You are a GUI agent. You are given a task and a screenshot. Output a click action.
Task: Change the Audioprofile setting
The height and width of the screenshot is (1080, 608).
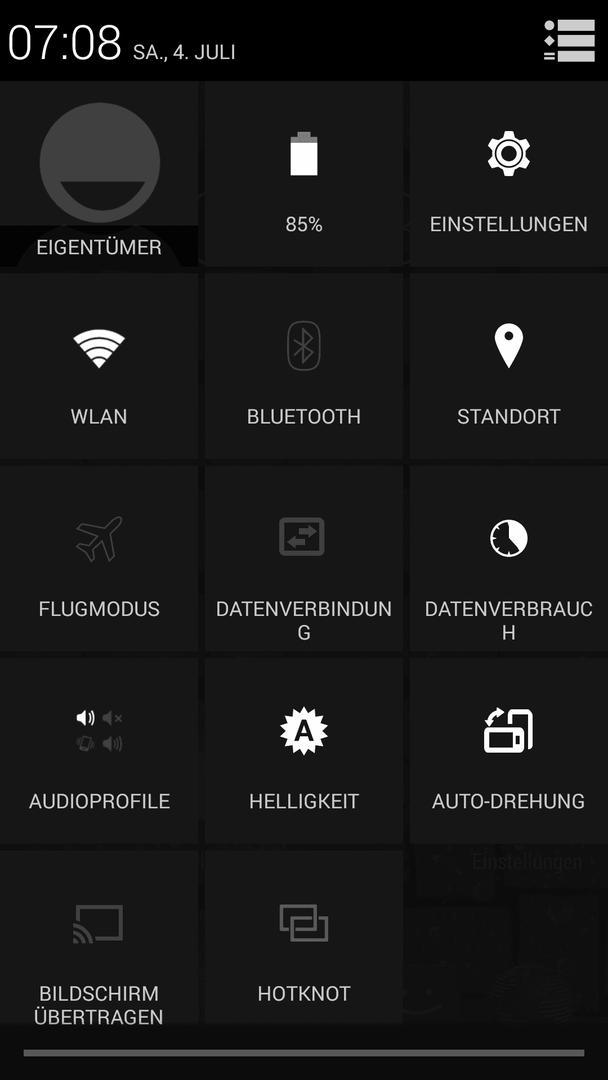coord(99,750)
